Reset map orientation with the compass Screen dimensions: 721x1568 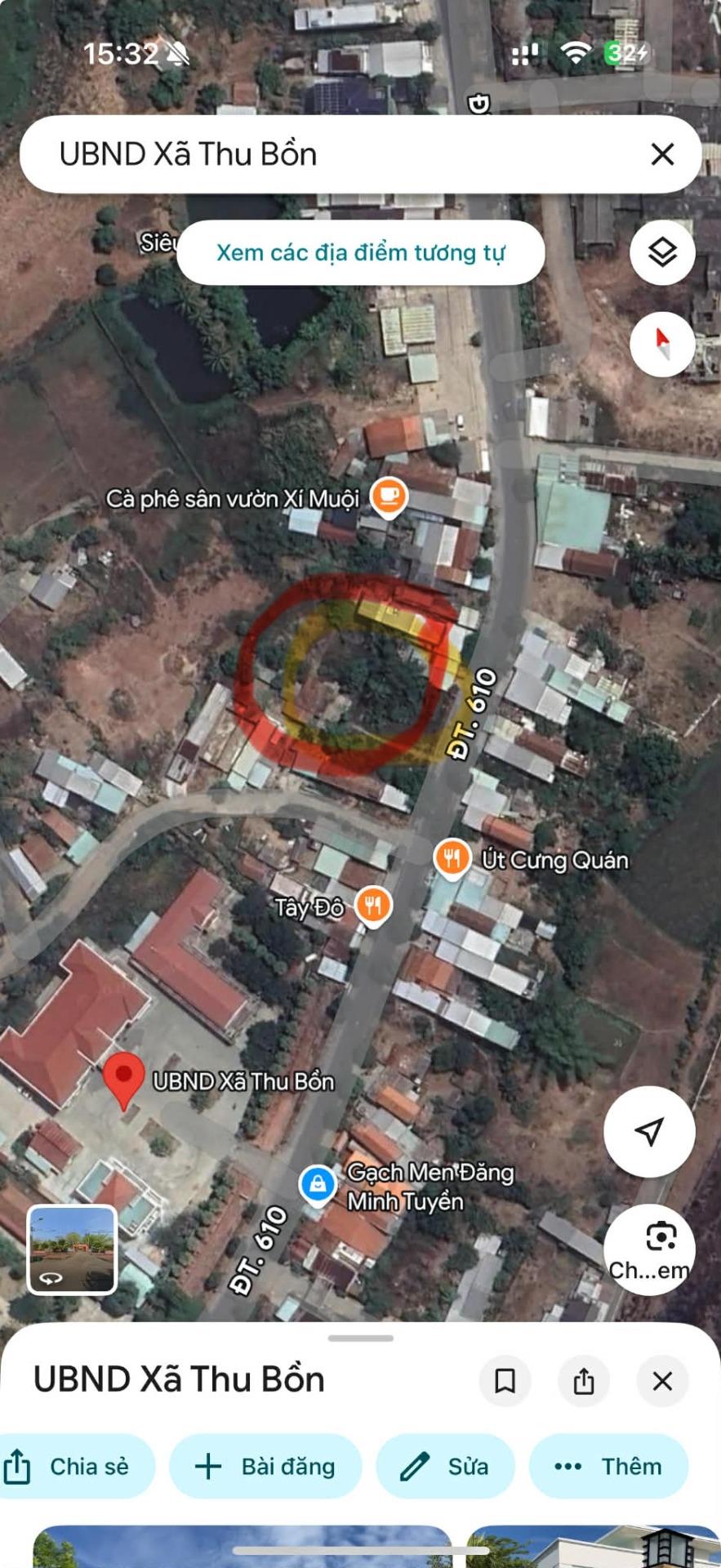662,344
